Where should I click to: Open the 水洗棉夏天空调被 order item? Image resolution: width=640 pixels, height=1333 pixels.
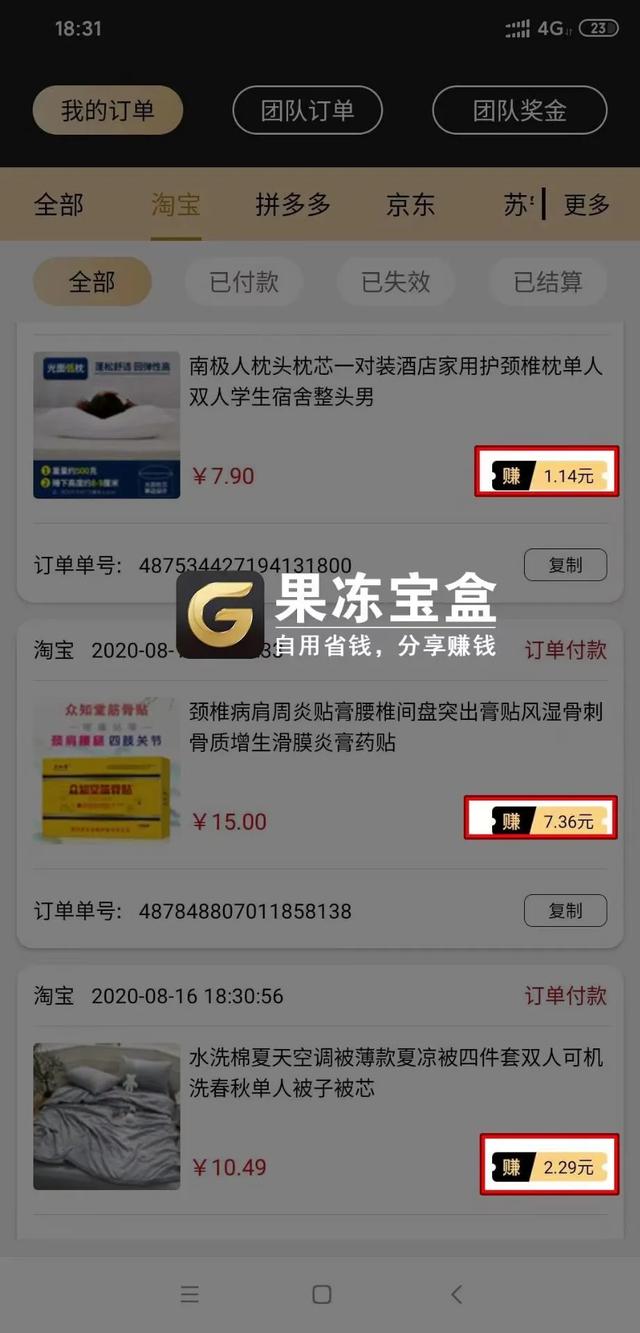[x=395, y=1072]
